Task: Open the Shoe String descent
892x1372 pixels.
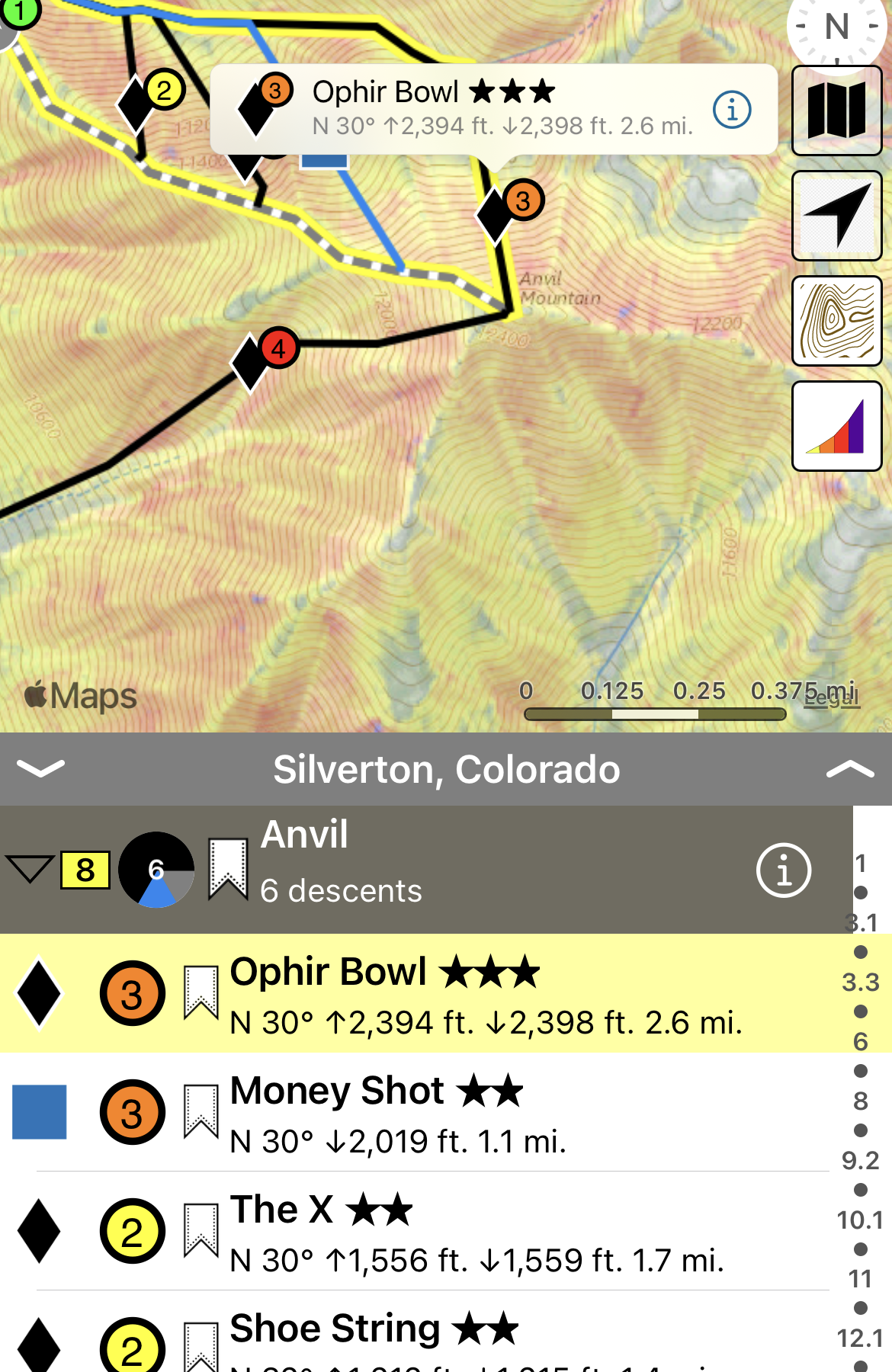Action: coord(473,1342)
